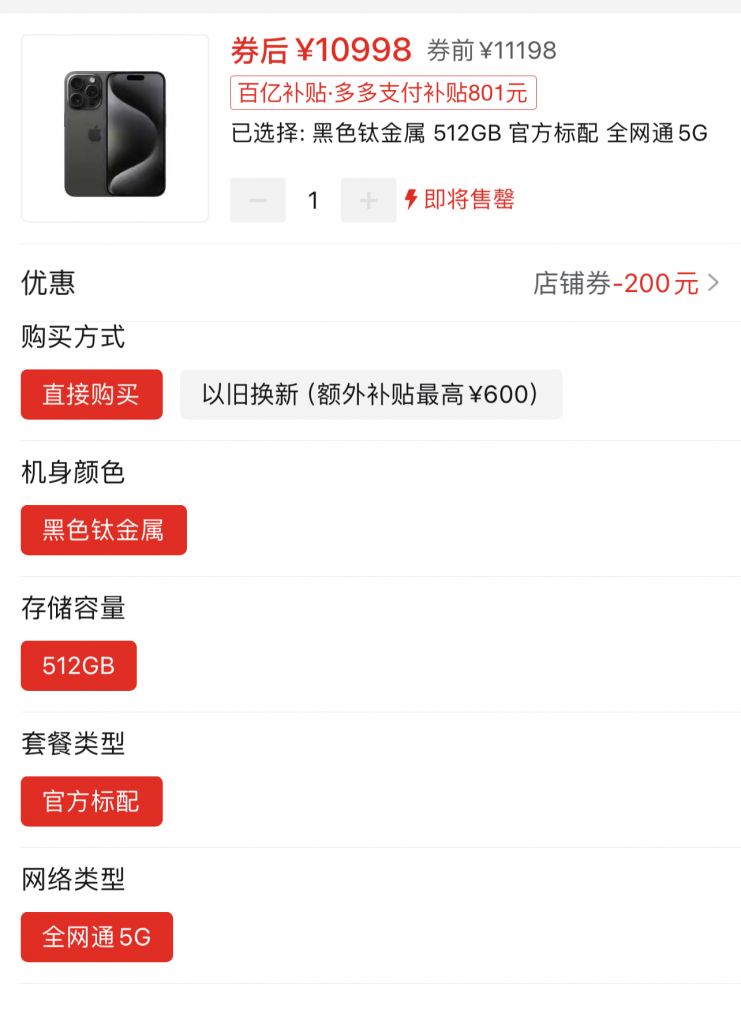Viewport: 741px width, 1024px height.
Task: Click the 购买方式 section header
Action: [x=72, y=338]
